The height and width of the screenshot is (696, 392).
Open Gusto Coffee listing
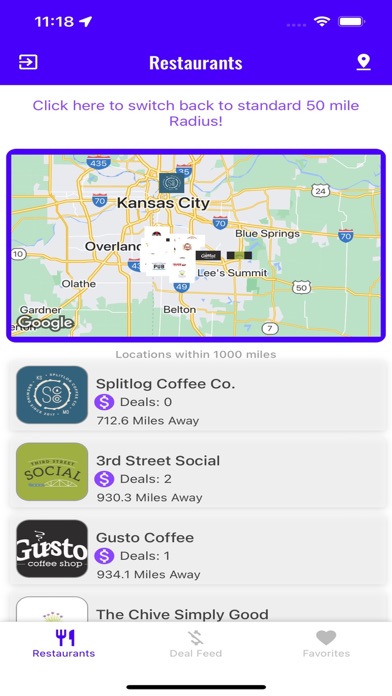(x=197, y=549)
